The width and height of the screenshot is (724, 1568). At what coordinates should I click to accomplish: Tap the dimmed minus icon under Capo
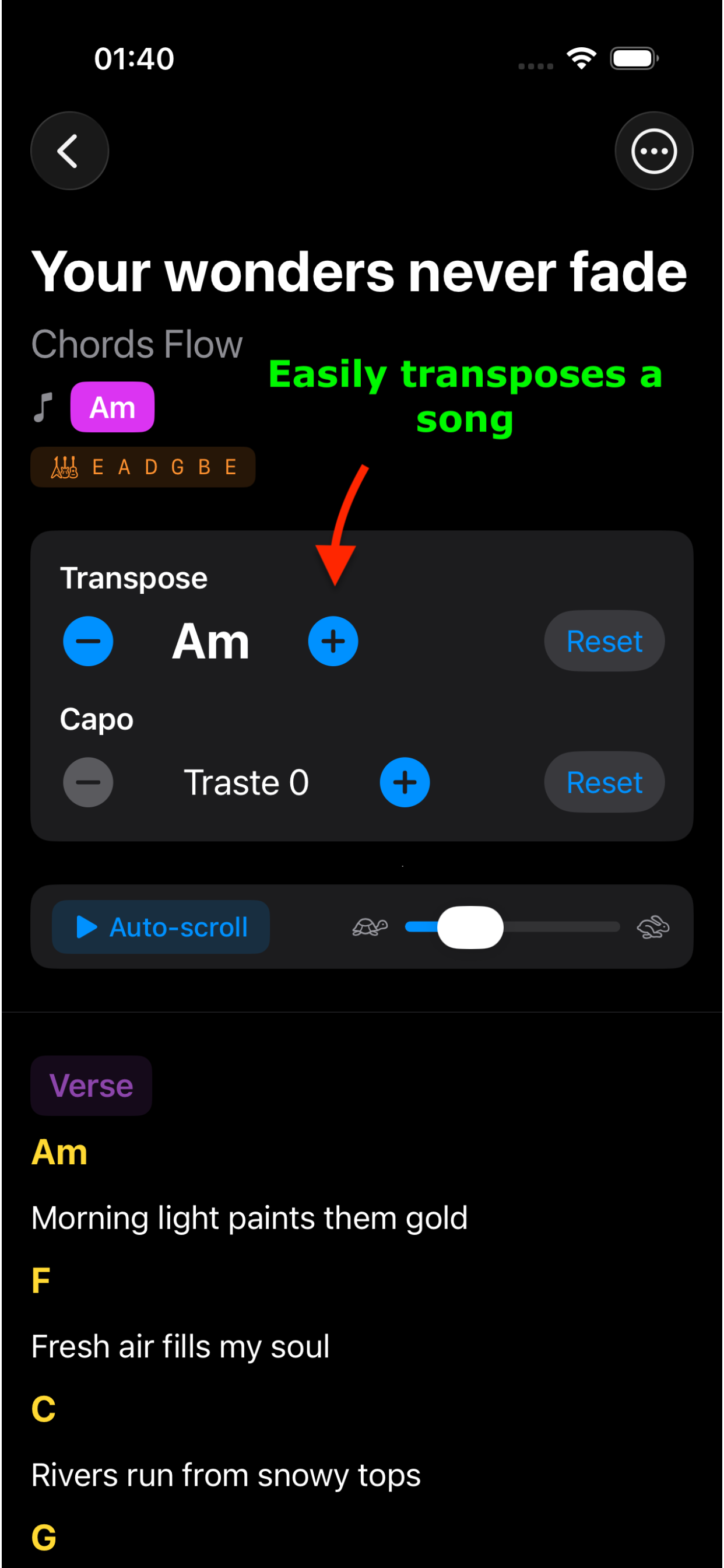tap(87, 783)
